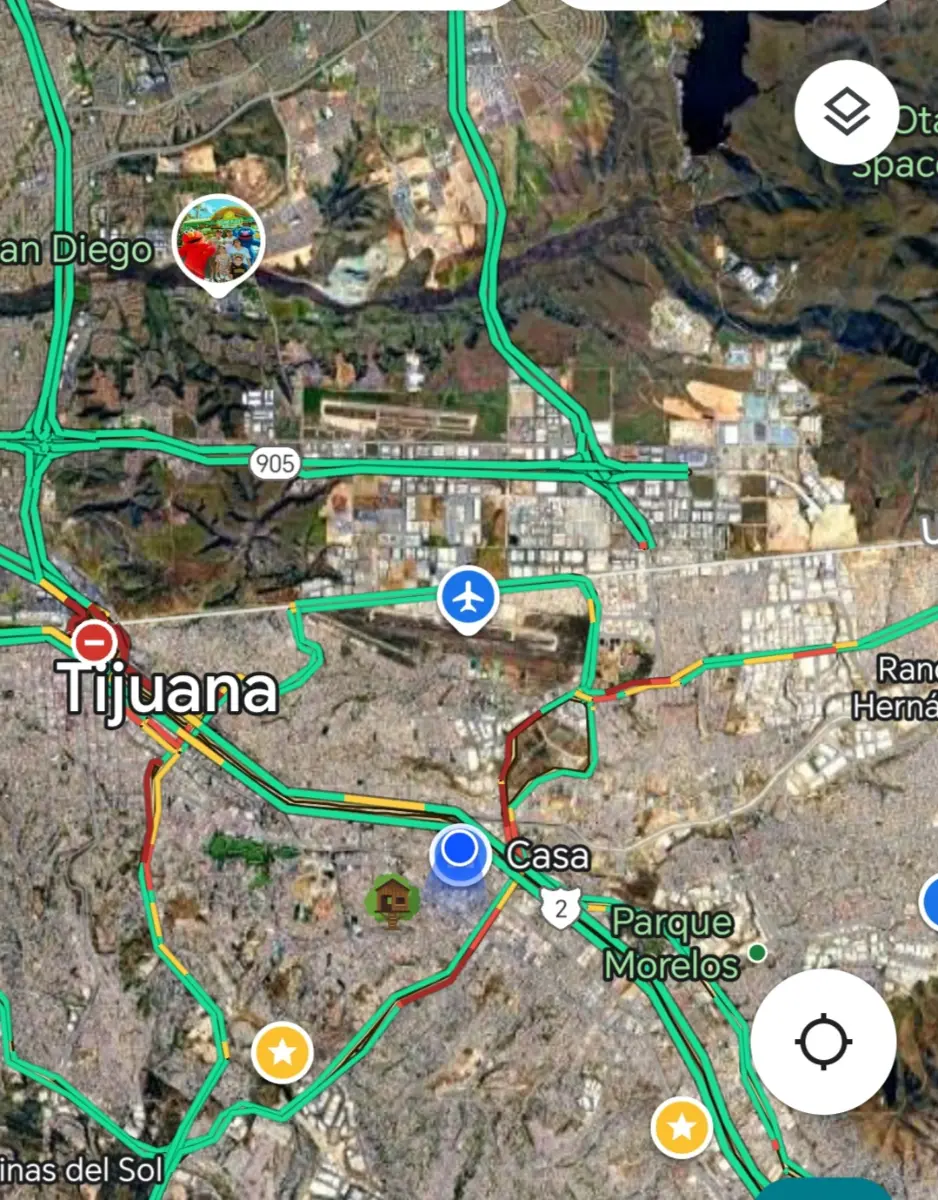Tap the road closure marker by Tijuana
Screen dimensions: 938x1200
[x=94, y=638]
